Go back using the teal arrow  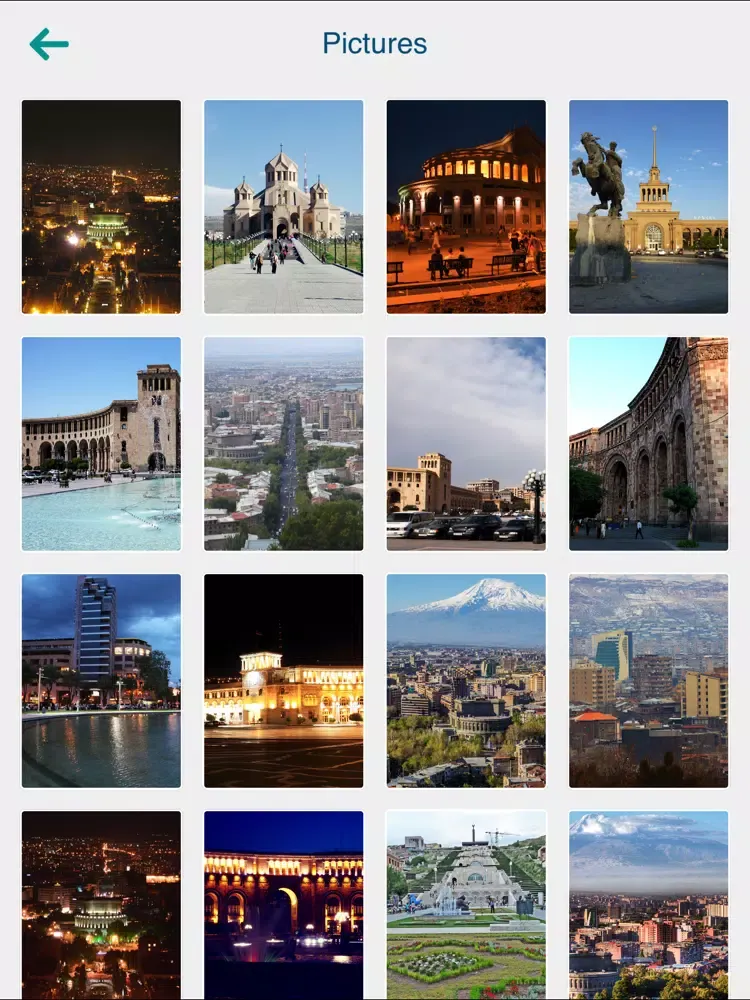tap(49, 44)
